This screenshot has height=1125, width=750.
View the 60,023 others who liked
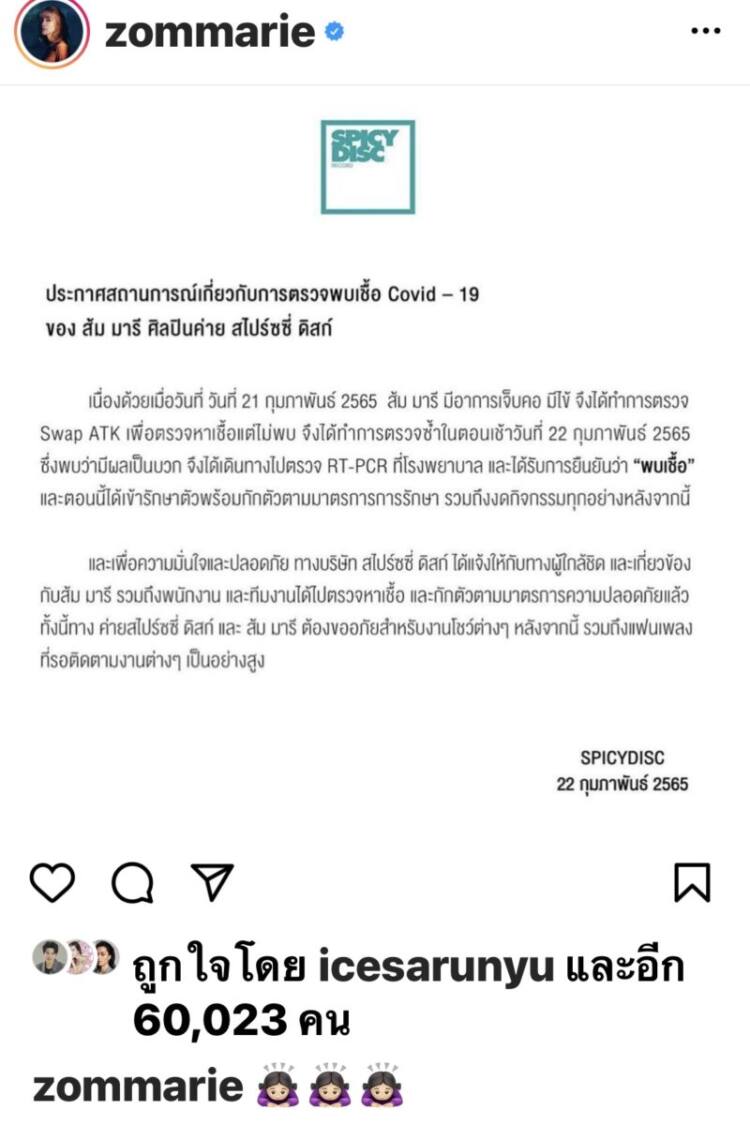240,1022
